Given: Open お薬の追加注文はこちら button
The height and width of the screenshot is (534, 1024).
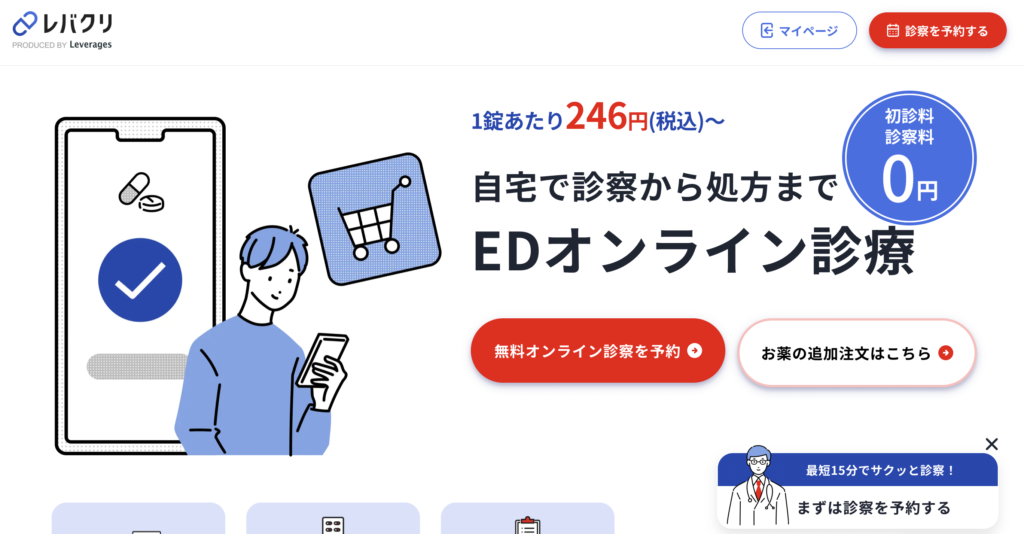Looking at the screenshot, I should click(x=856, y=353).
